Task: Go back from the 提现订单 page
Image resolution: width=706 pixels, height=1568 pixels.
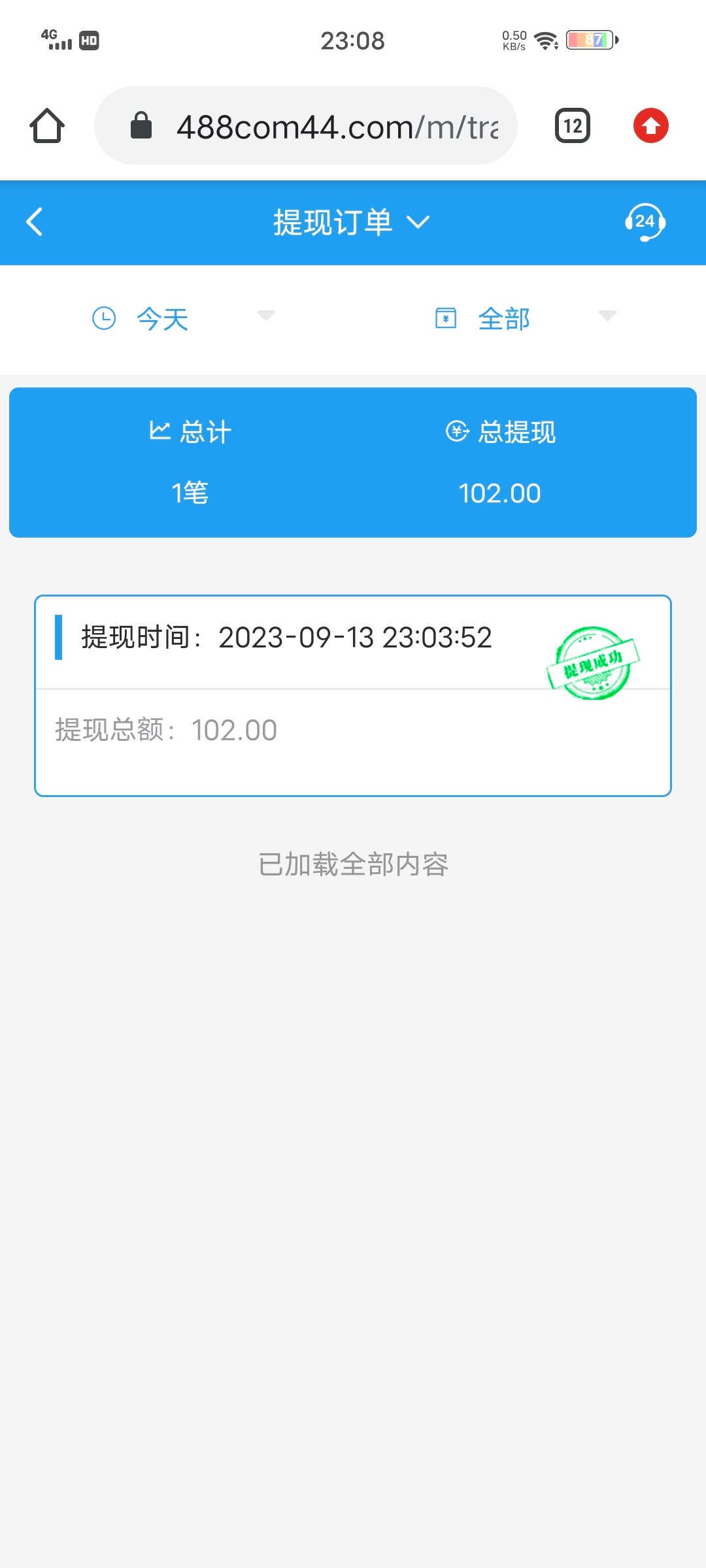Action: click(x=35, y=222)
